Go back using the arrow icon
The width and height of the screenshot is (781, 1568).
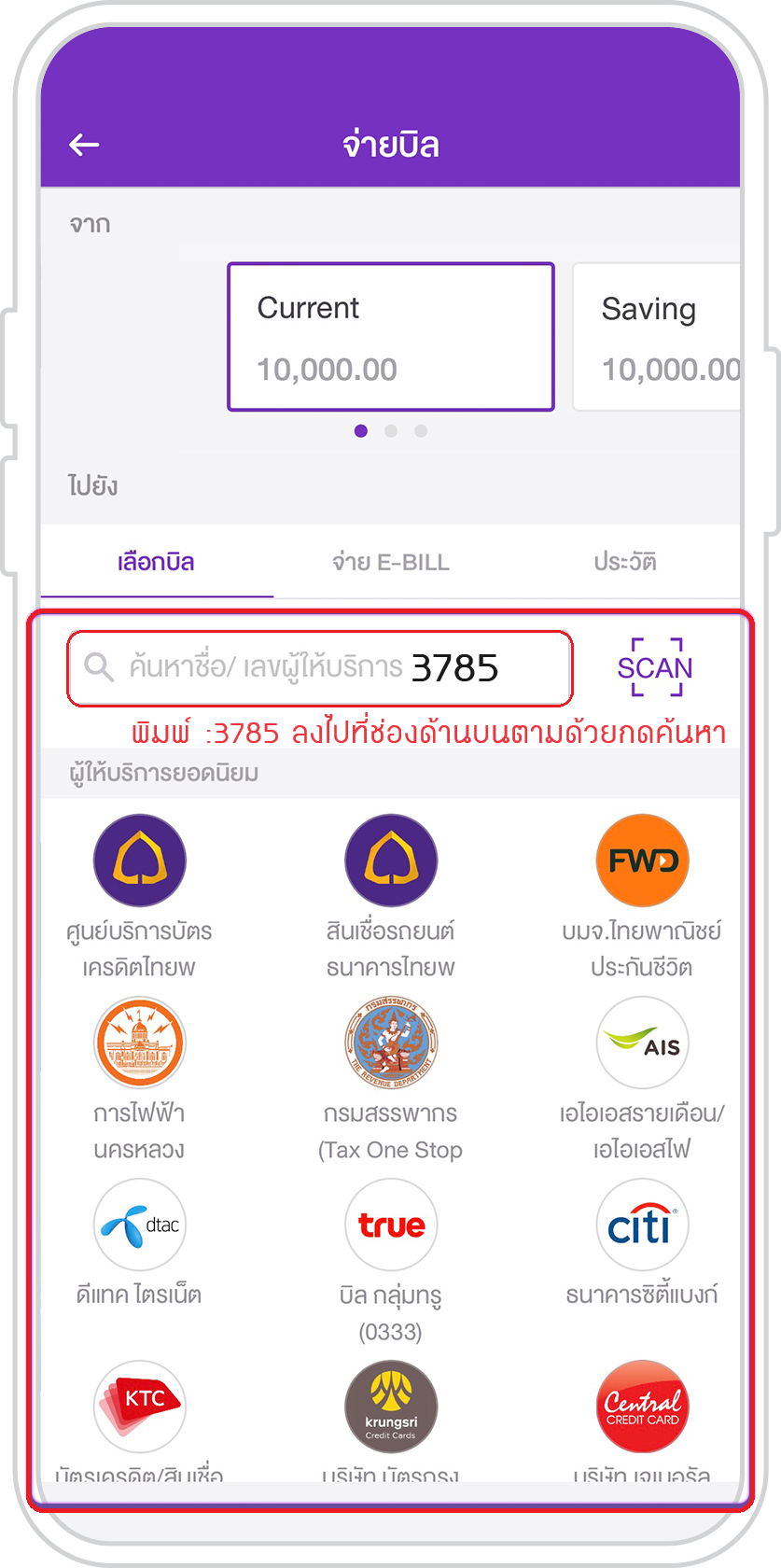point(84,145)
